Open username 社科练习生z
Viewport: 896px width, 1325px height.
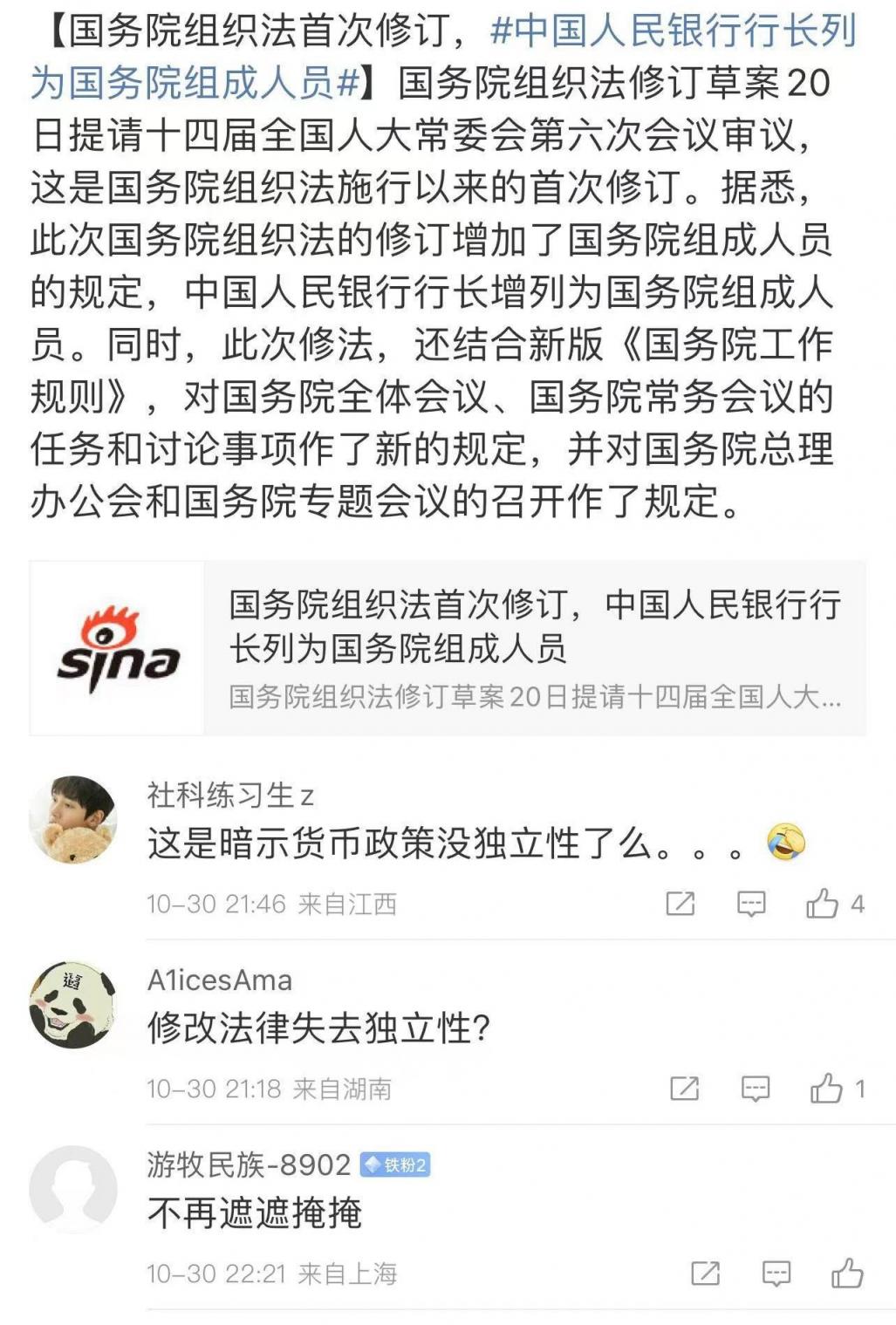coord(230,795)
